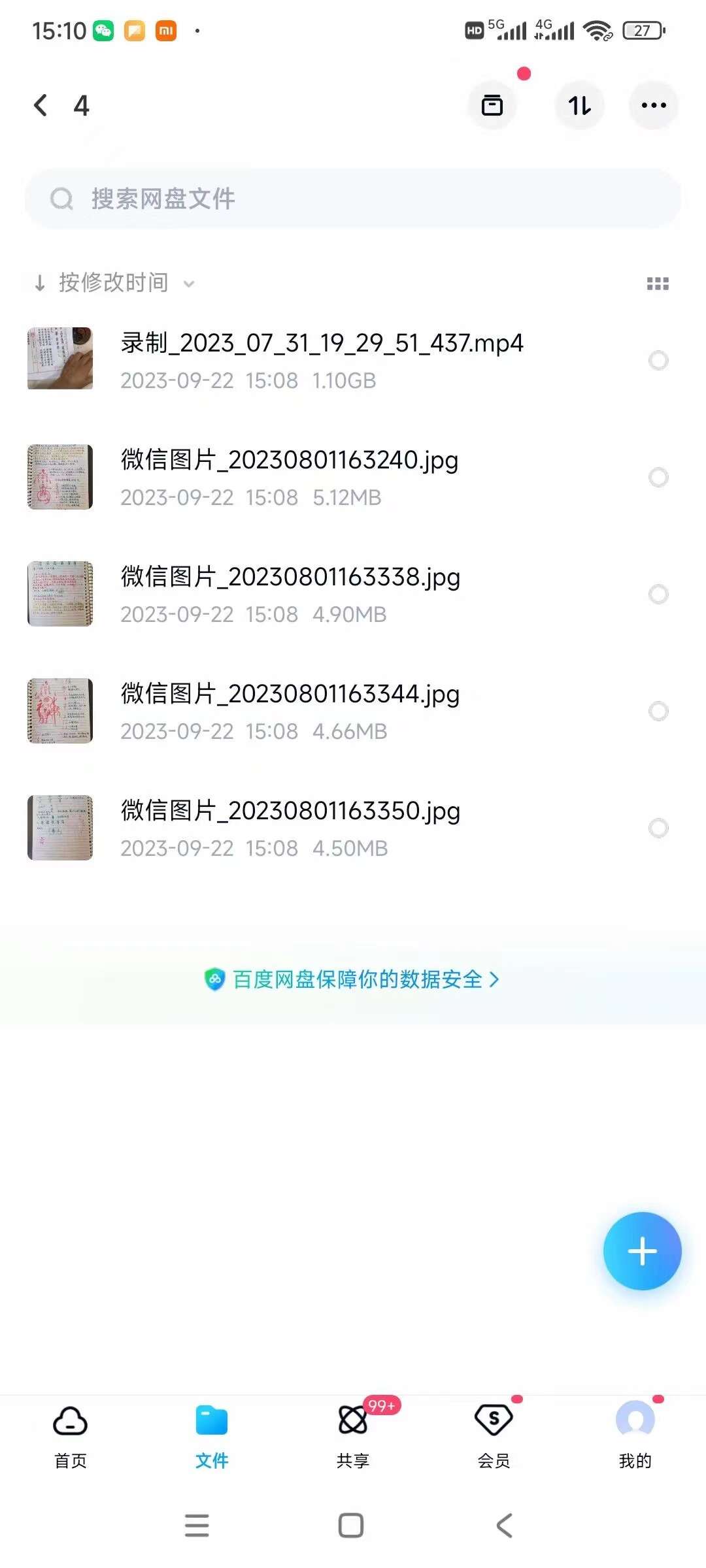
Task: Switch to the 共享 tab
Action: (353, 1433)
